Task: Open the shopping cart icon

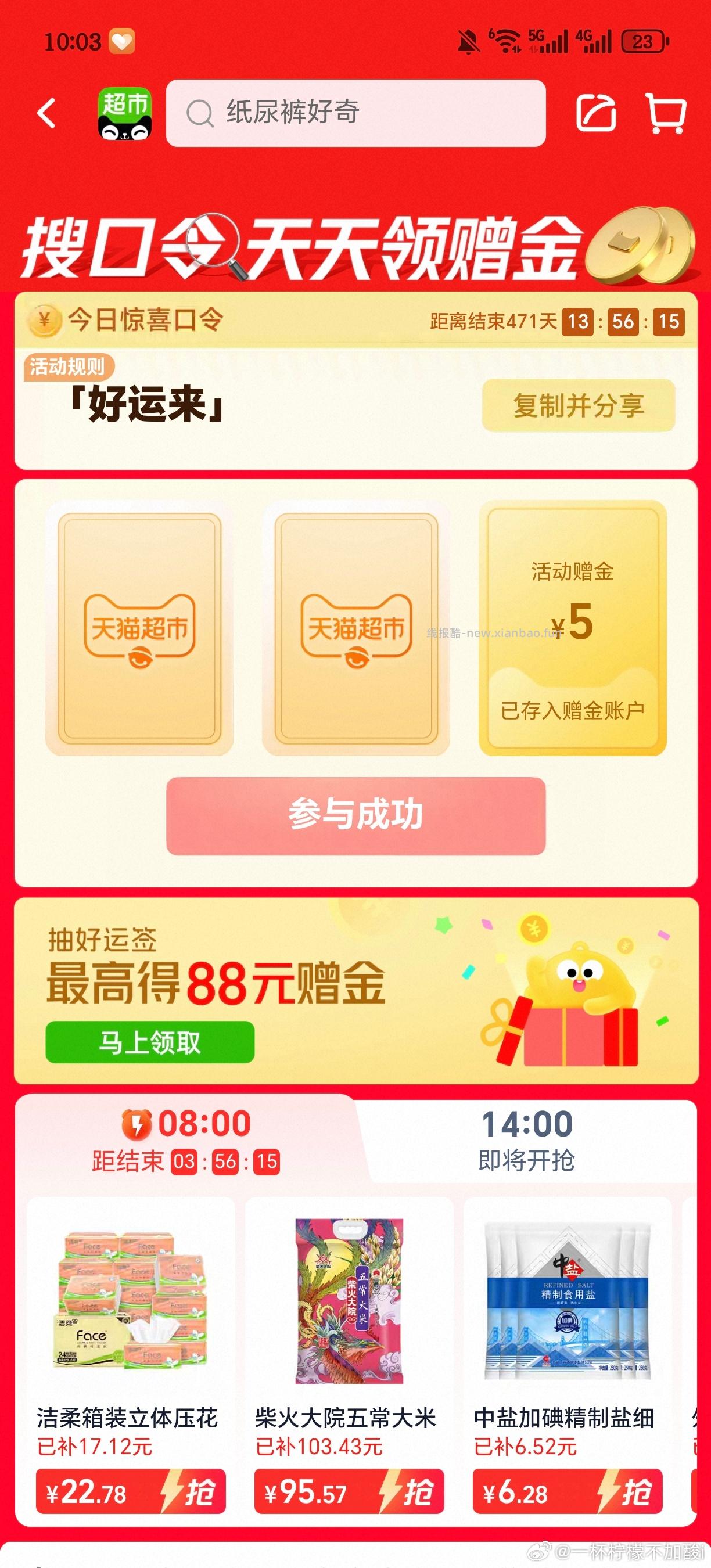Action: pos(667,114)
